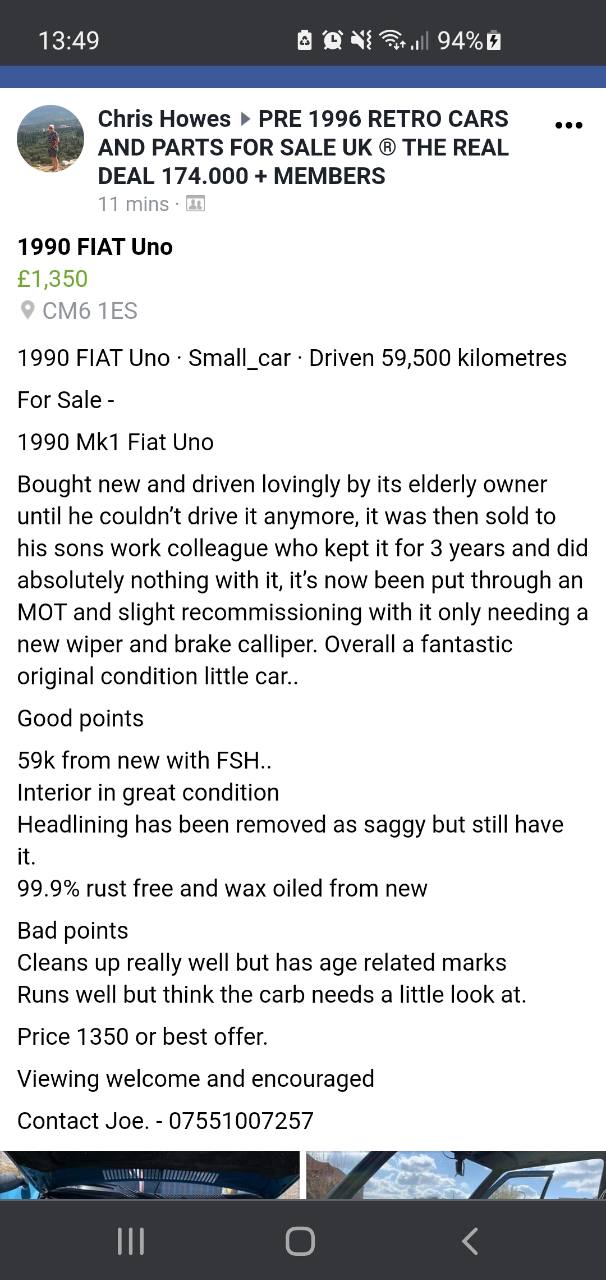Image resolution: width=606 pixels, height=1280 pixels.
Task: Open Chris Howes' profile picture
Action: pyautogui.click(x=51, y=139)
